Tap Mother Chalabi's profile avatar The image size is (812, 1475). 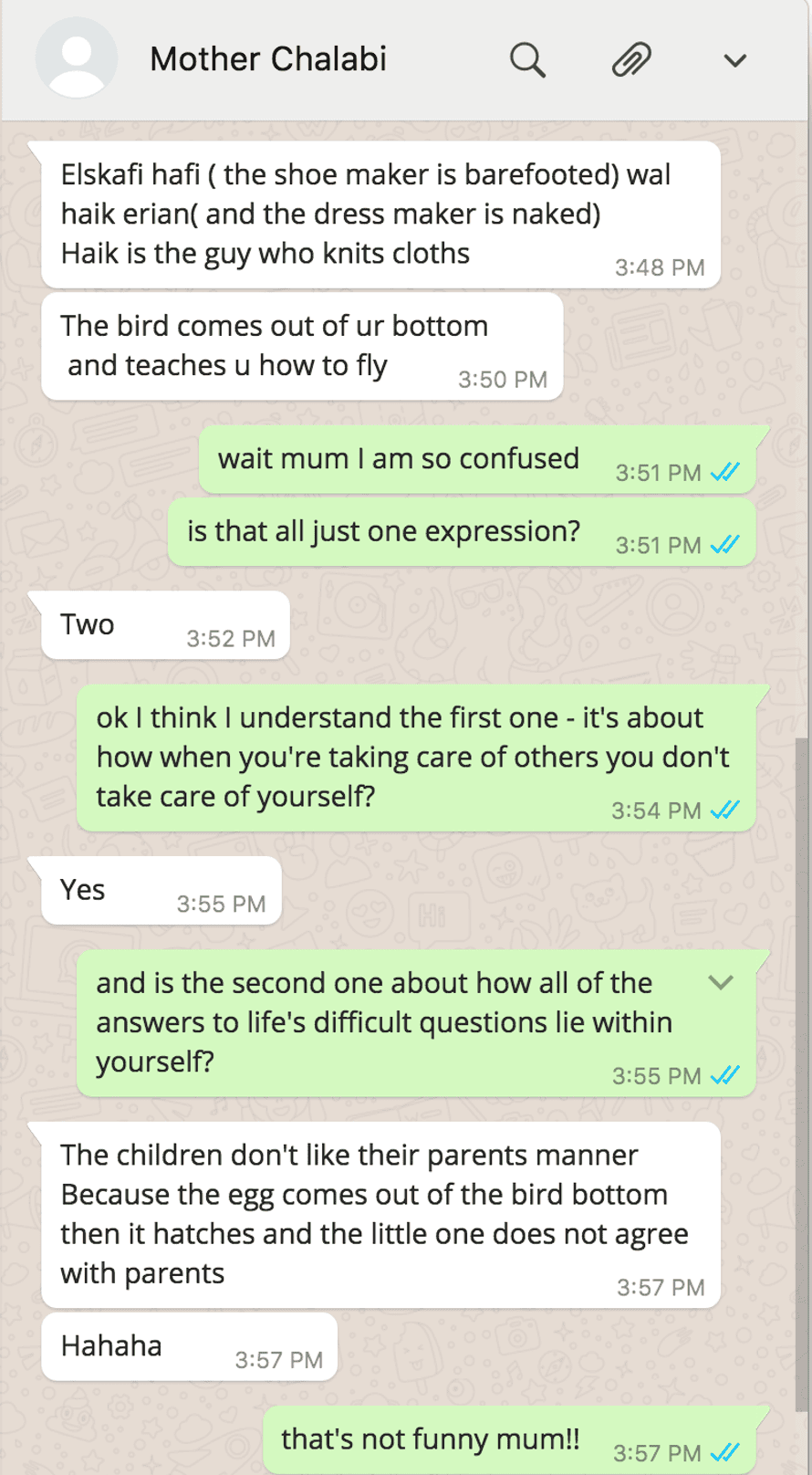point(77,58)
